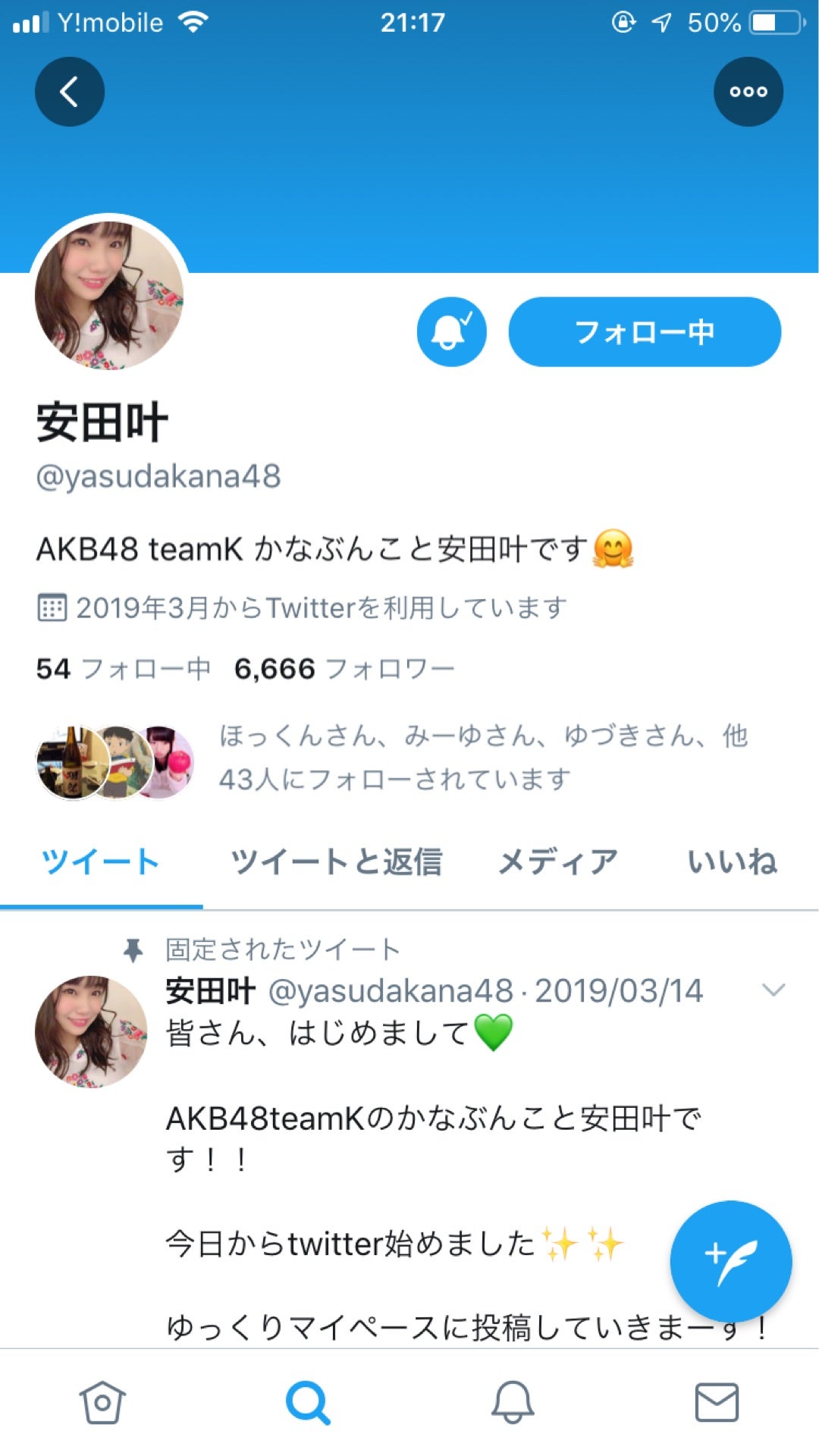Viewport: 819px width, 1456px height.
Task: Open 安田叶's large profile photo
Action: pyautogui.click(x=109, y=294)
